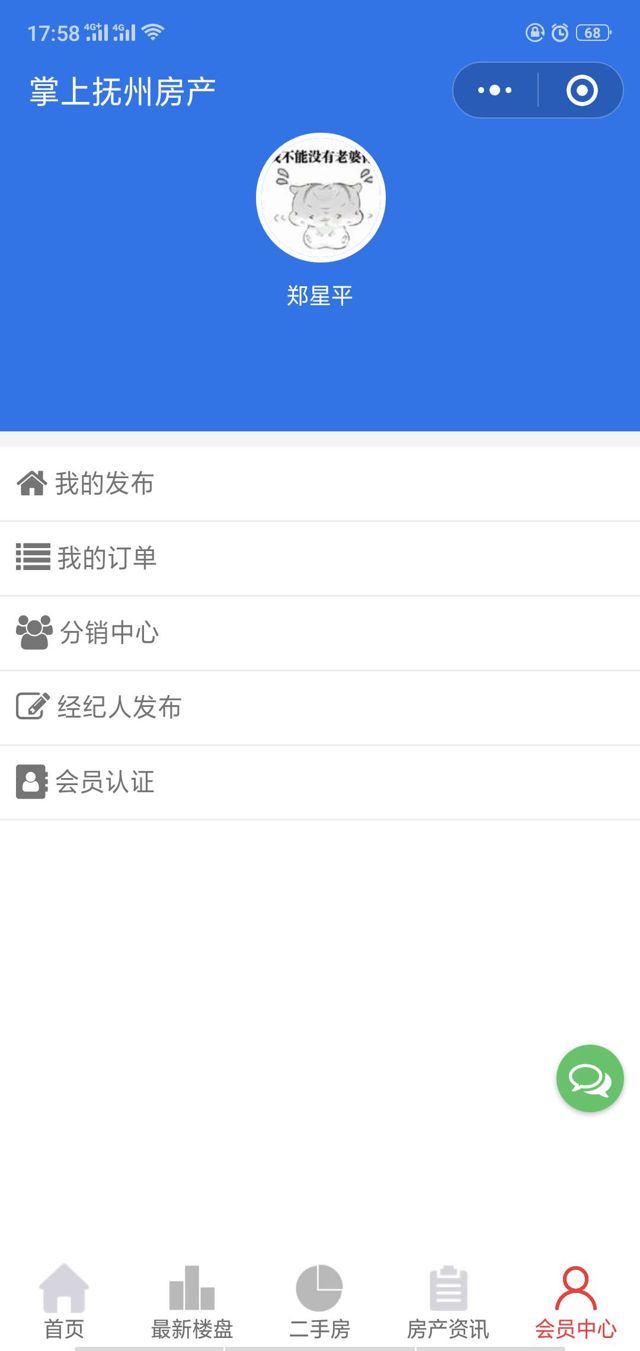Open the green customer service chat button
This screenshot has height=1351, width=640.
(590, 1078)
